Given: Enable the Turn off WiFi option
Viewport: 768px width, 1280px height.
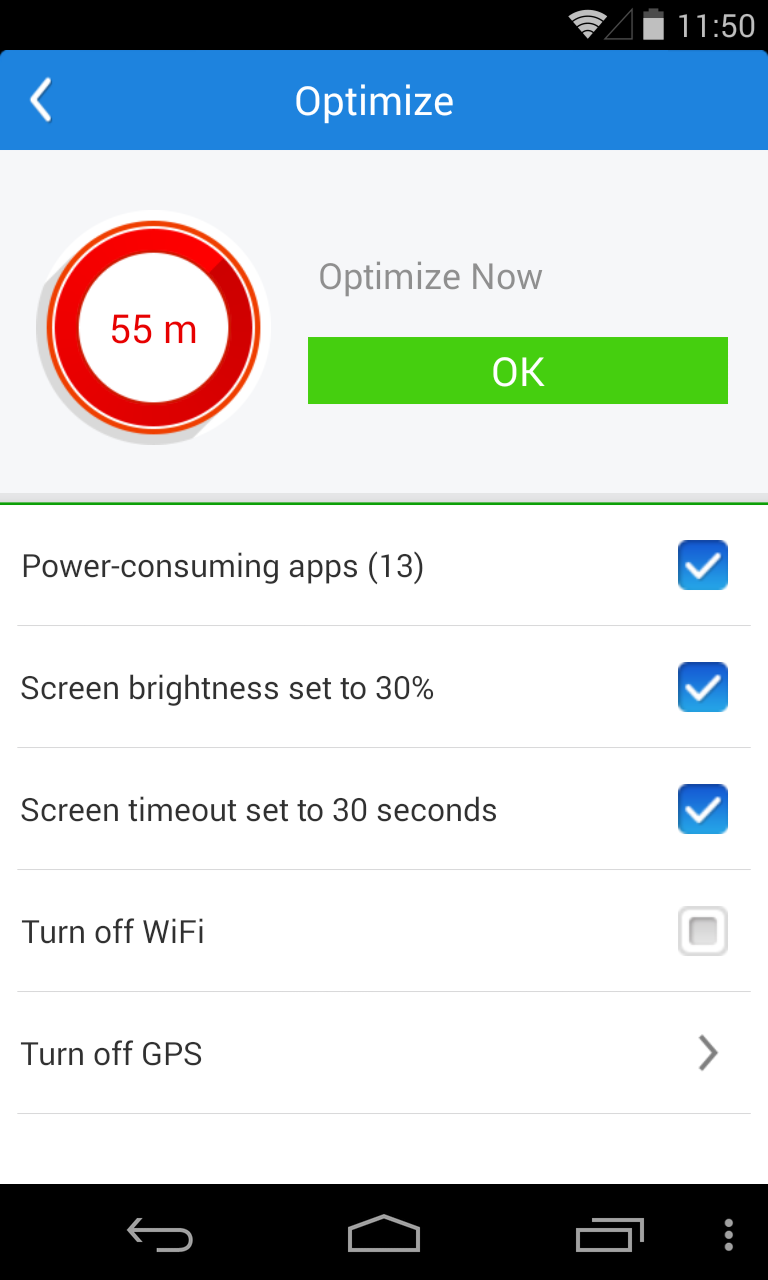Looking at the screenshot, I should (702, 931).
